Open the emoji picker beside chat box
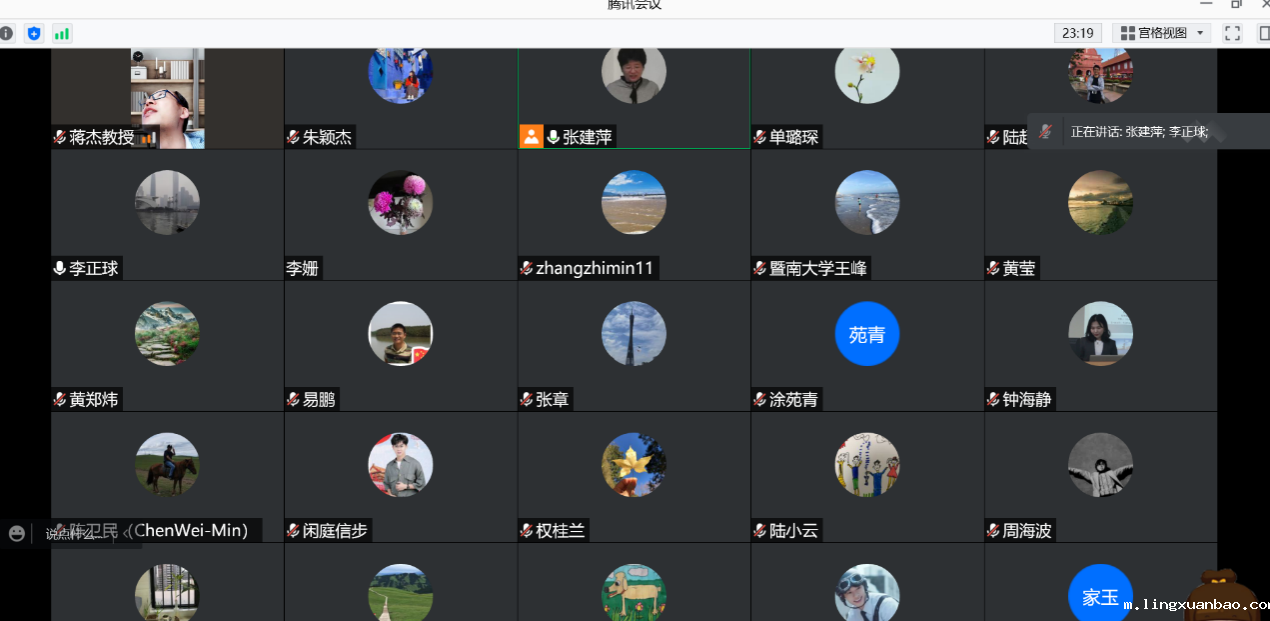 pos(17,533)
